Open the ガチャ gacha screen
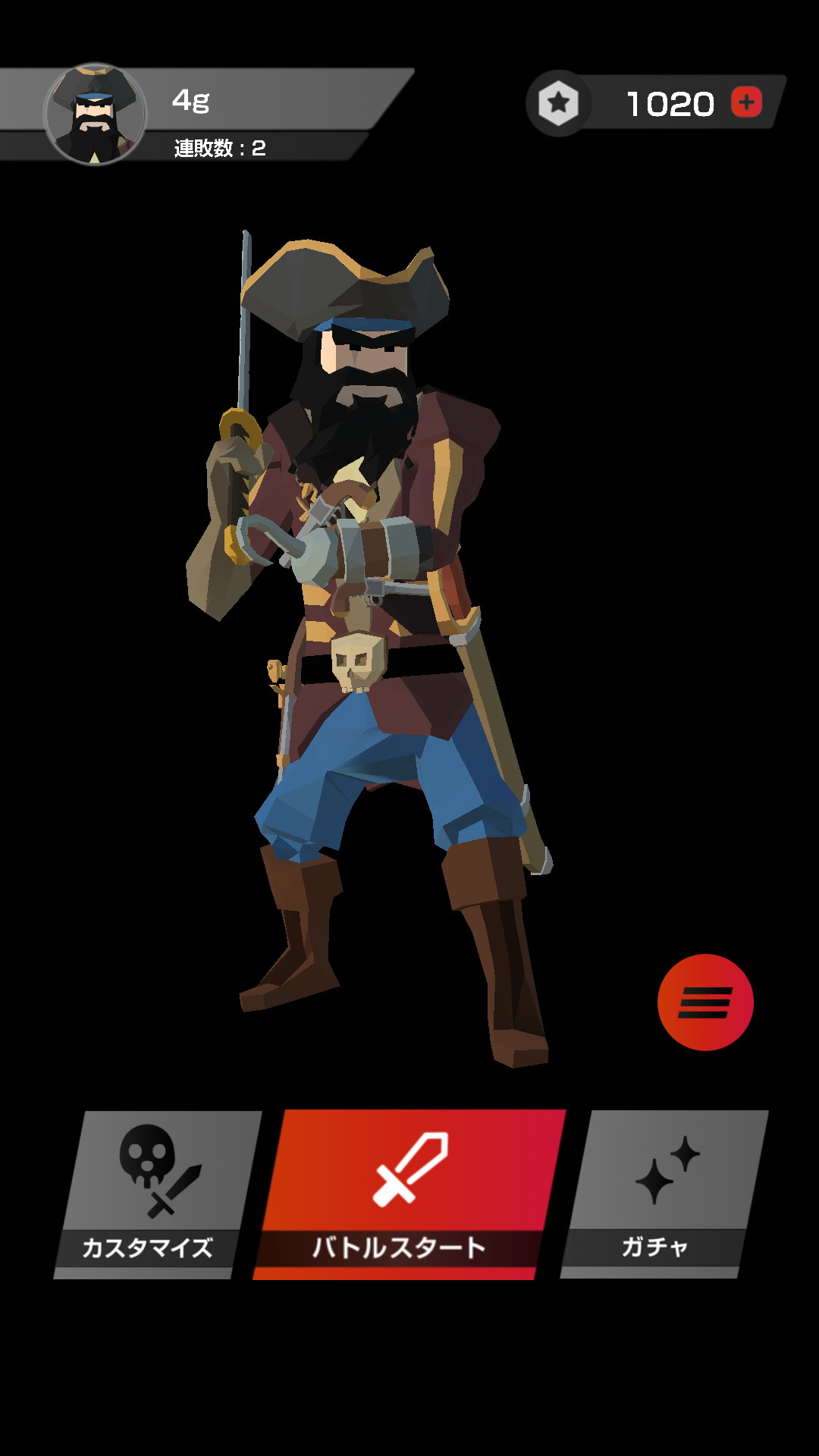This screenshot has width=819, height=1456. click(664, 1194)
